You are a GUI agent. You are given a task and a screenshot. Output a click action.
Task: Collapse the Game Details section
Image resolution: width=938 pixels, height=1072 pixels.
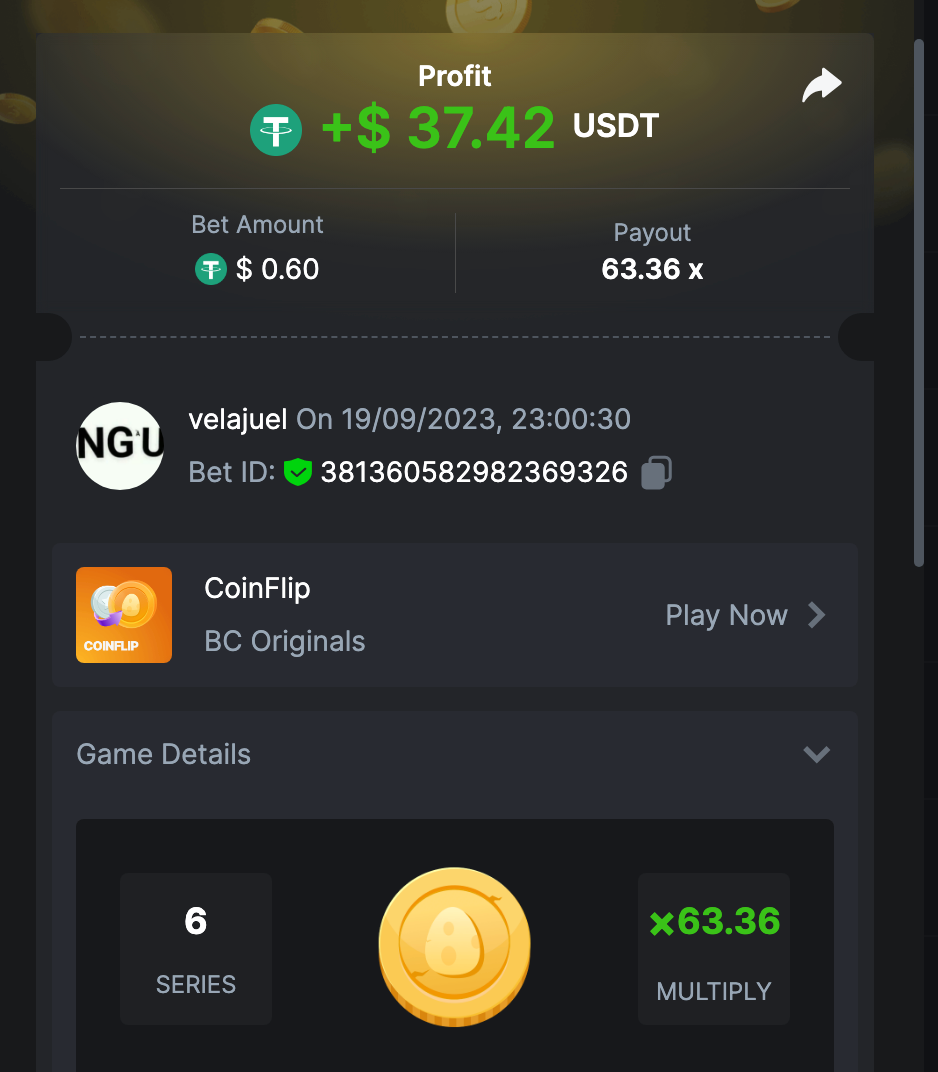point(816,754)
